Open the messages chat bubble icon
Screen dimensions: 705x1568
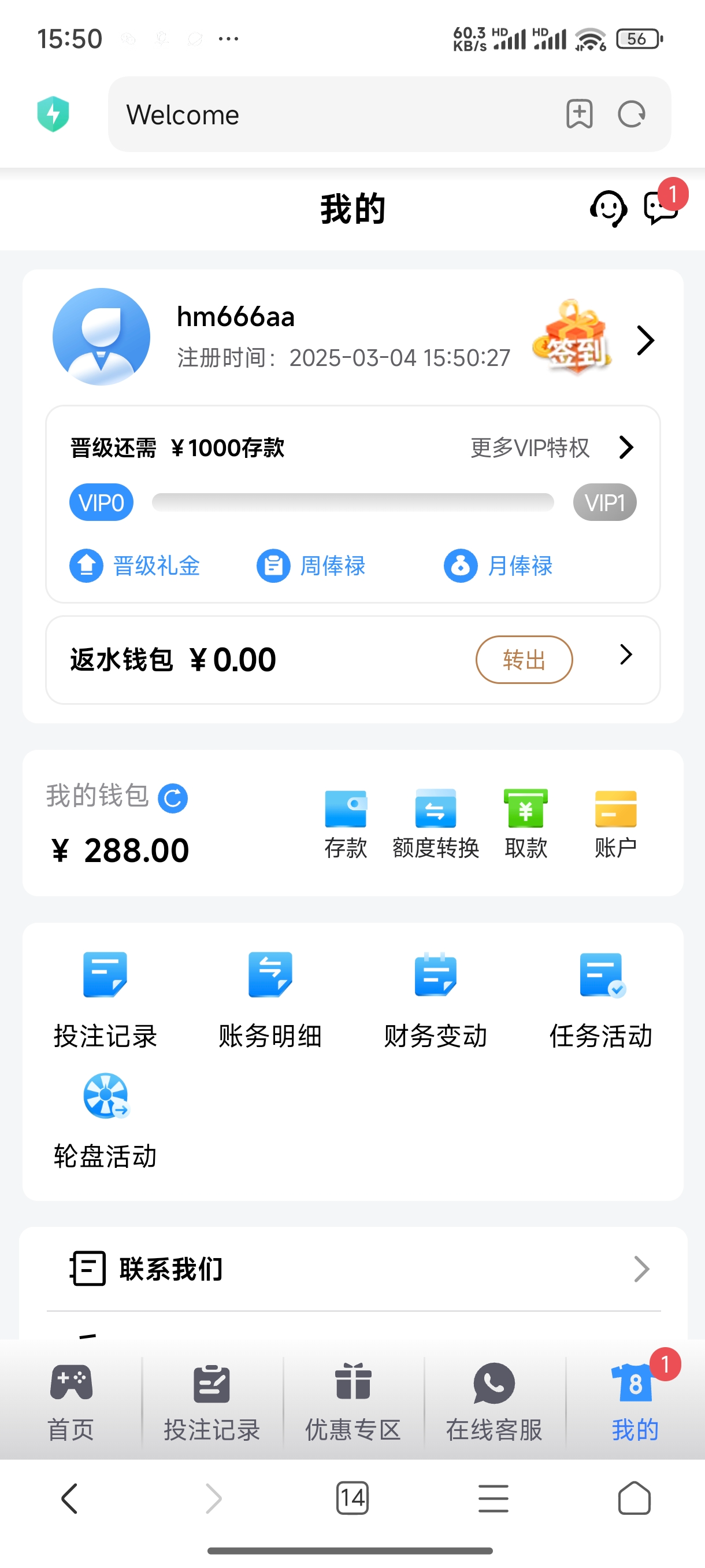coord(661,208)
